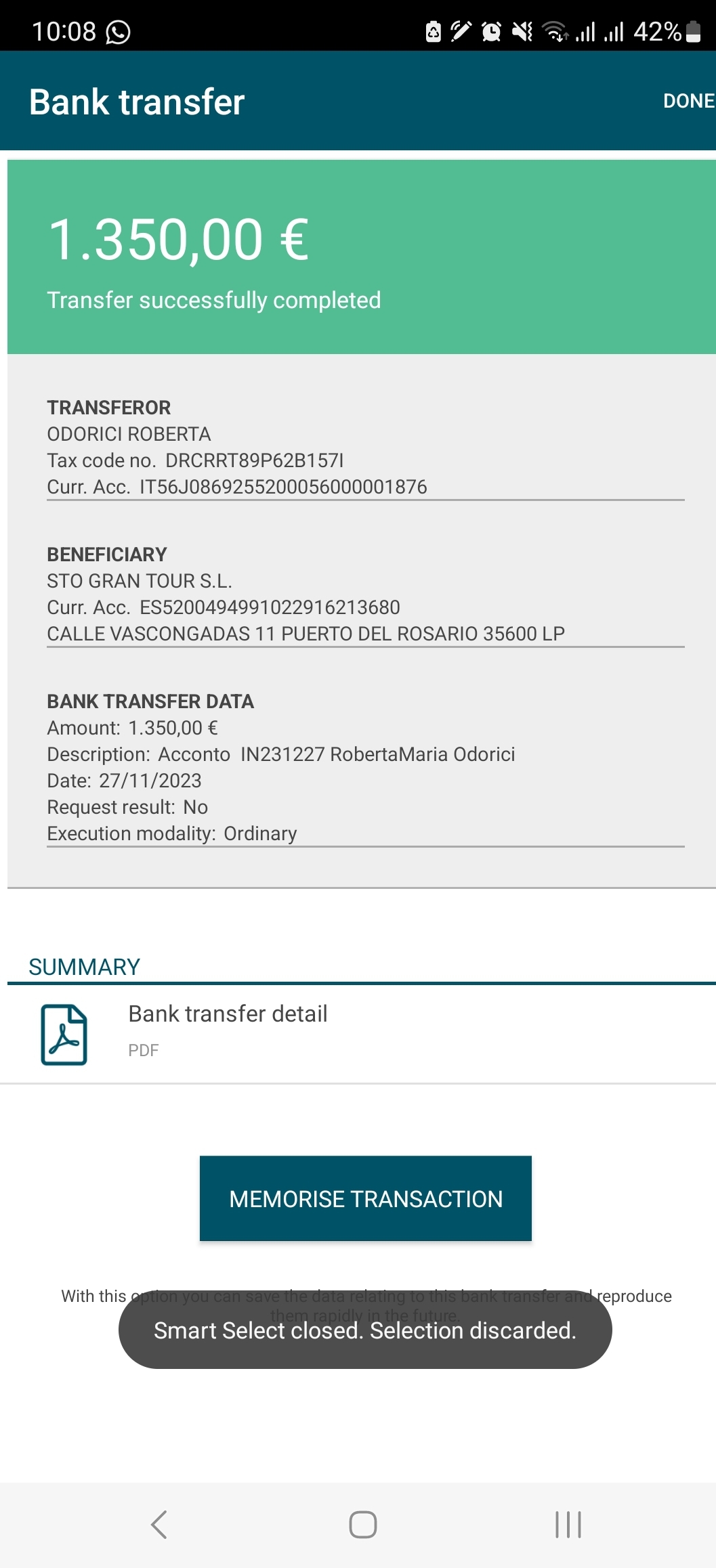Go to the home screen
This screenshot has width=716, height=1568.
coord(363,1525)
